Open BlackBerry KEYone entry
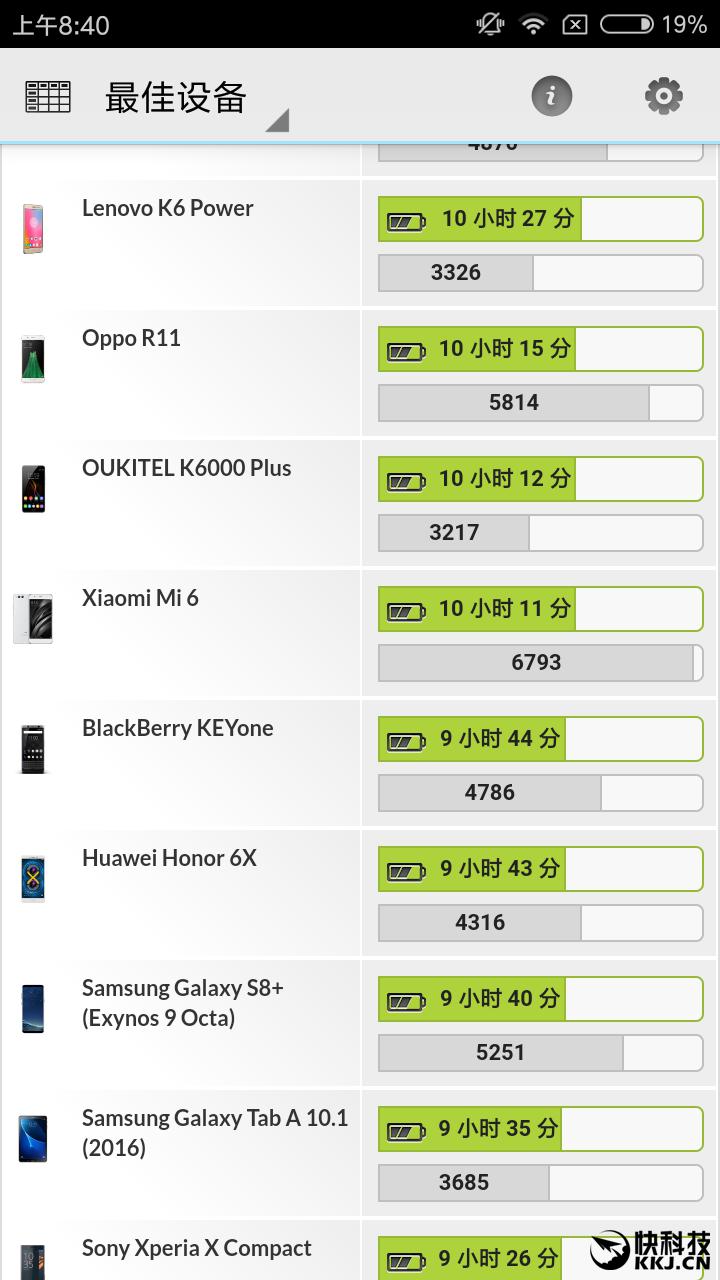Screen dimensions: 720x1280 click(x=360, y=763)
